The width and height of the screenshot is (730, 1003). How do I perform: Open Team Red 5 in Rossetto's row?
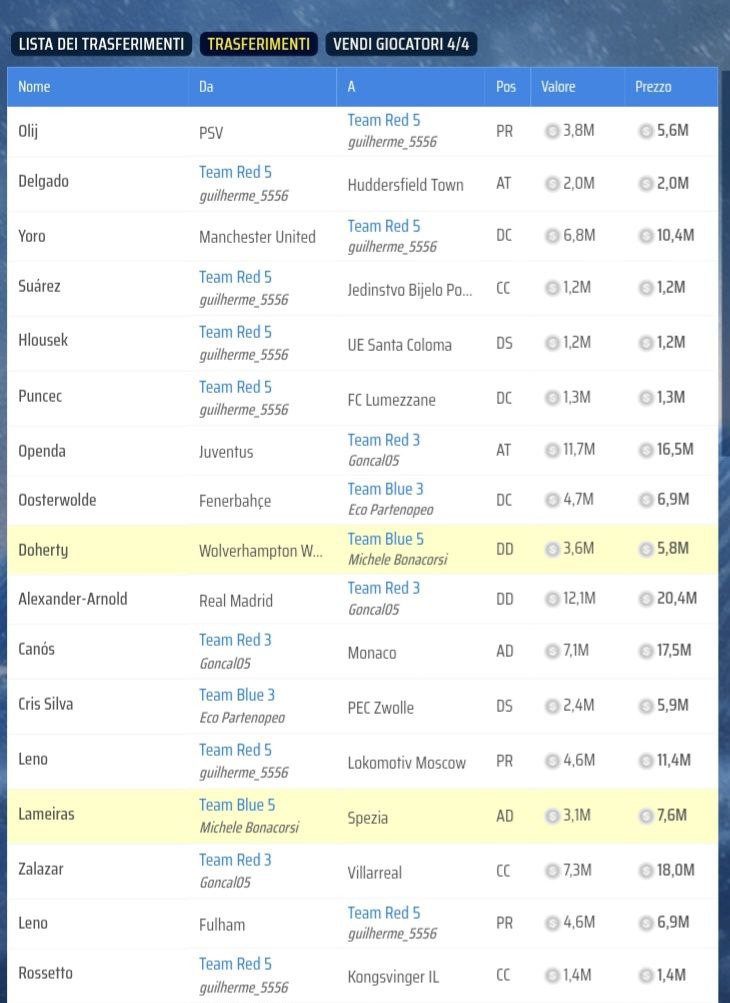pos(235,964)
